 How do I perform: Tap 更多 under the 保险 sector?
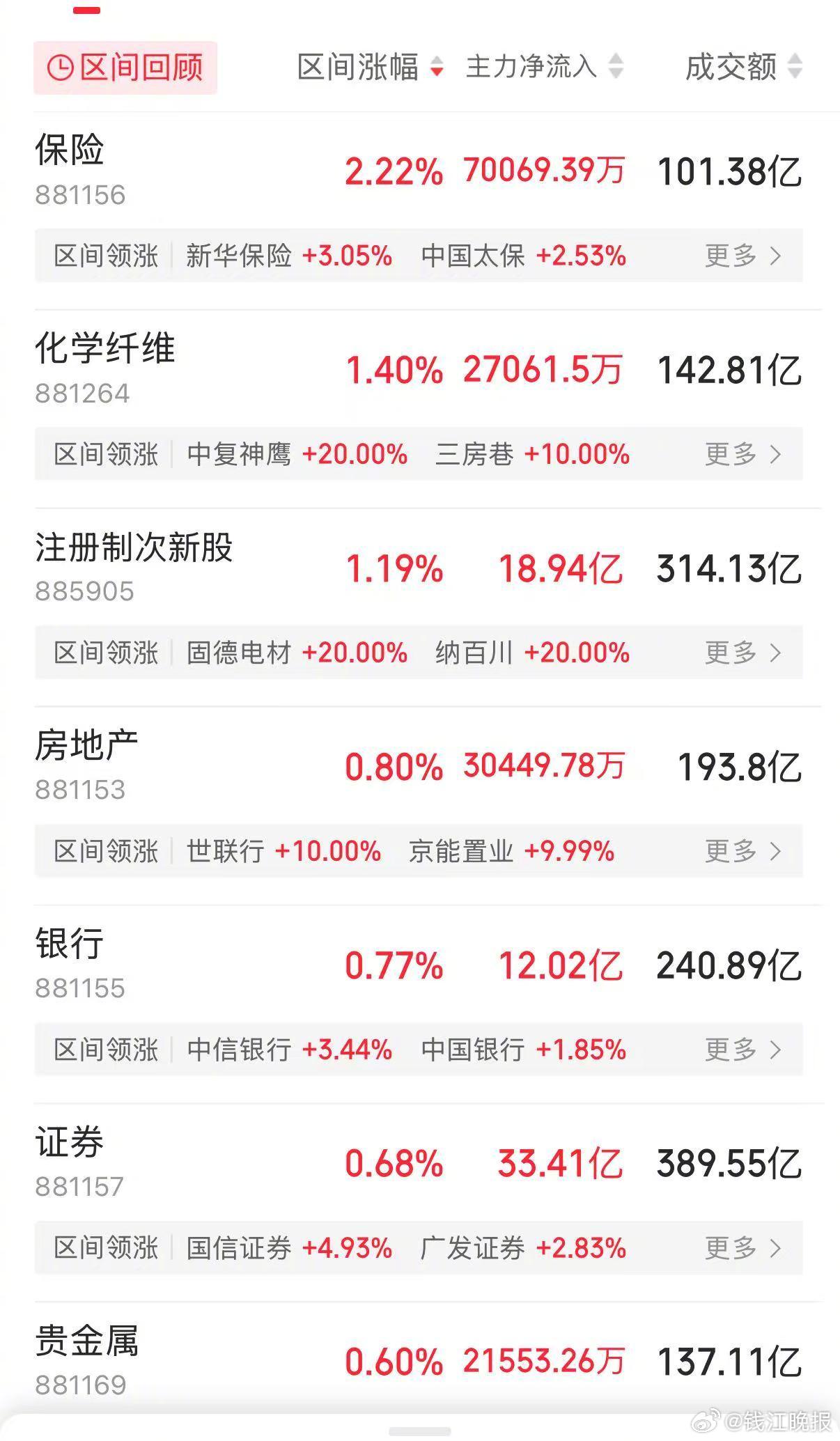742,256
